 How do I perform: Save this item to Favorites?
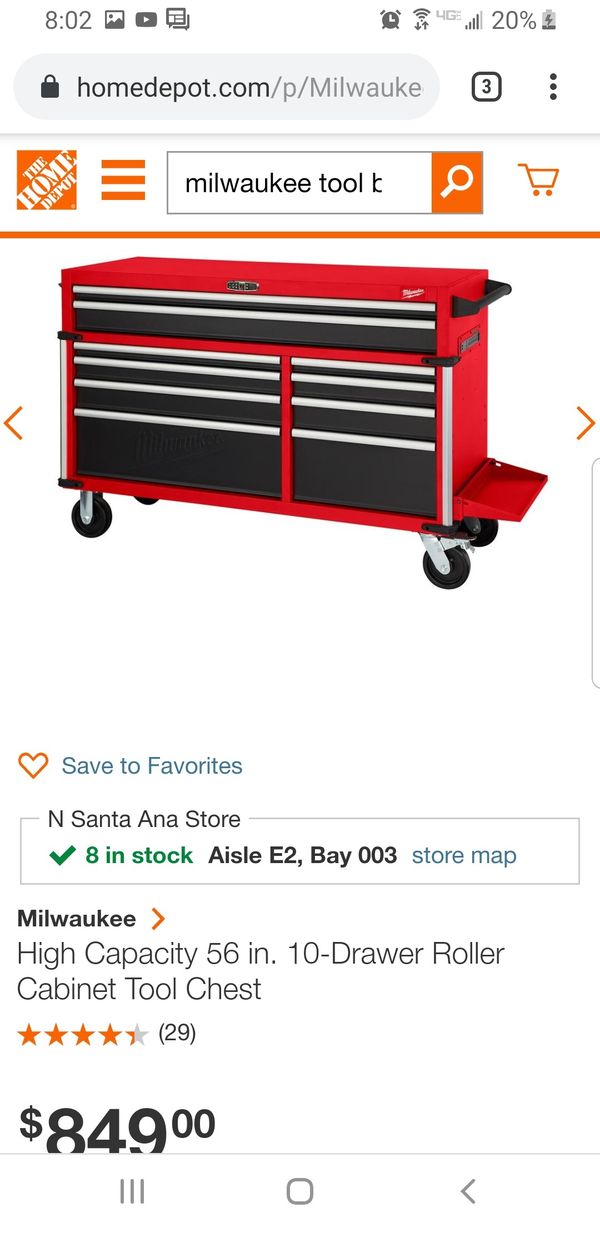131,766
